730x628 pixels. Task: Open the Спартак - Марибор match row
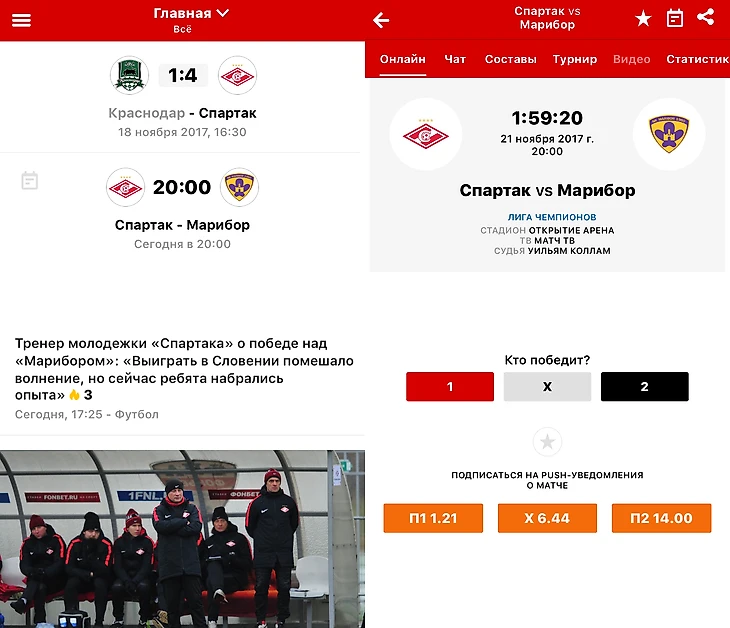pos(182,207)
